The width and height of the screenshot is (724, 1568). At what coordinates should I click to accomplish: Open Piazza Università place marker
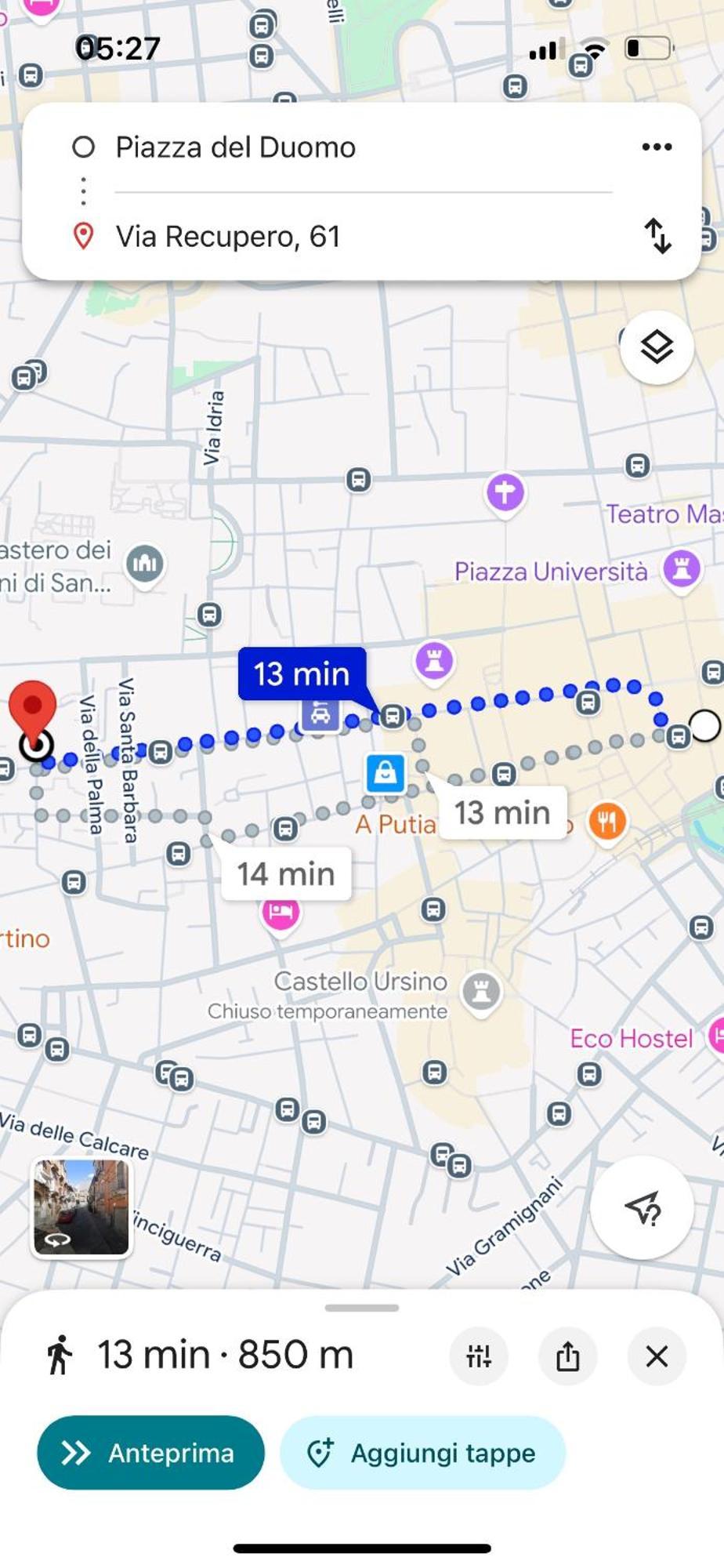pos(681,568)
